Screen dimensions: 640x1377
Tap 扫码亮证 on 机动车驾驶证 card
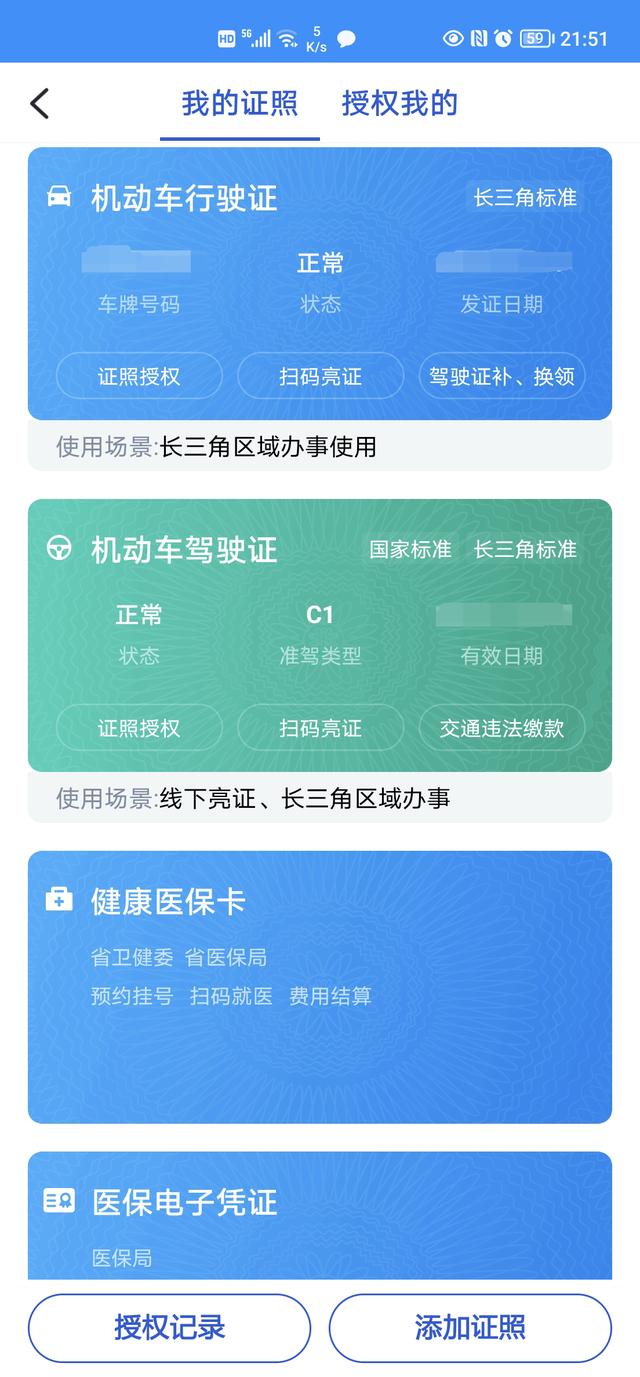point(320,728)
